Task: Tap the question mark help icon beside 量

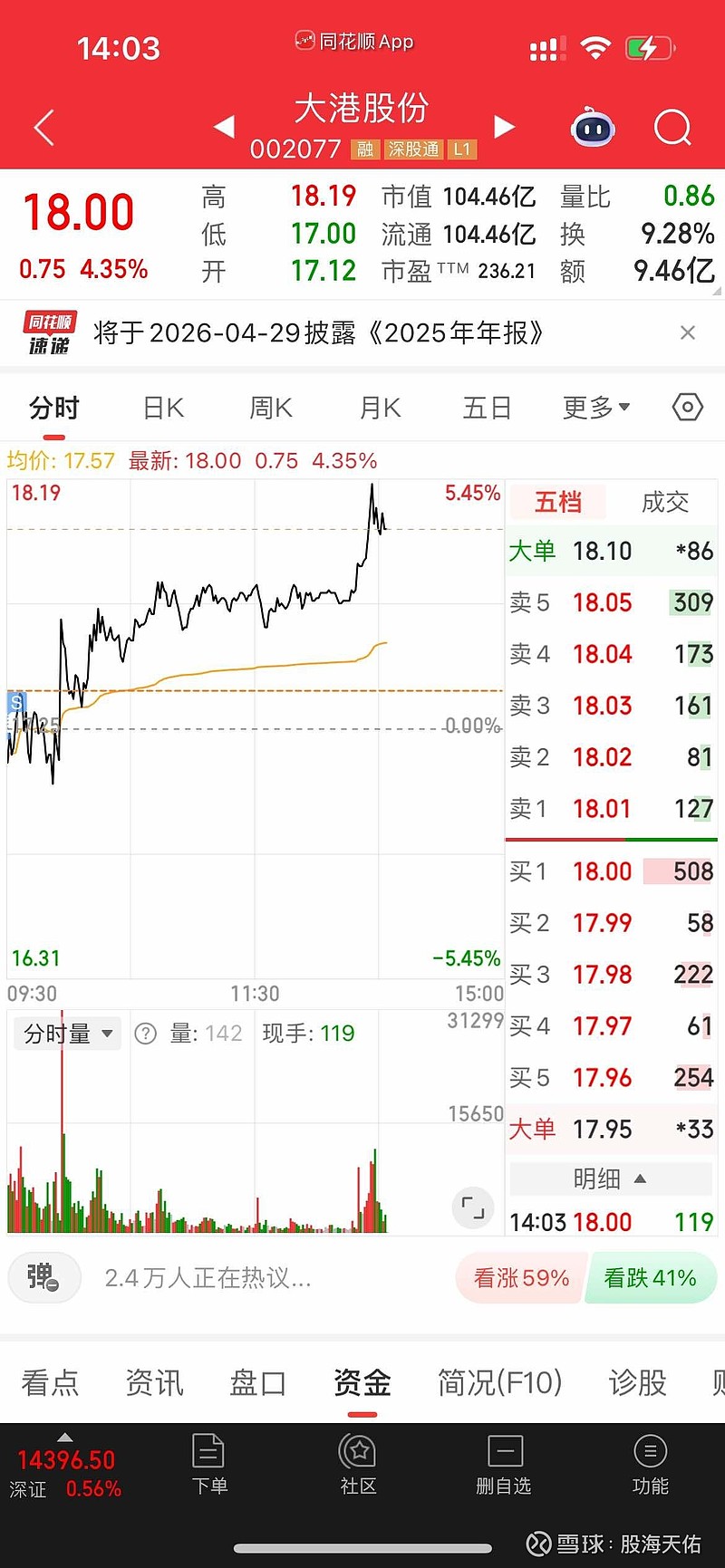Action: pyautogui.click(x=146, y=1034)
